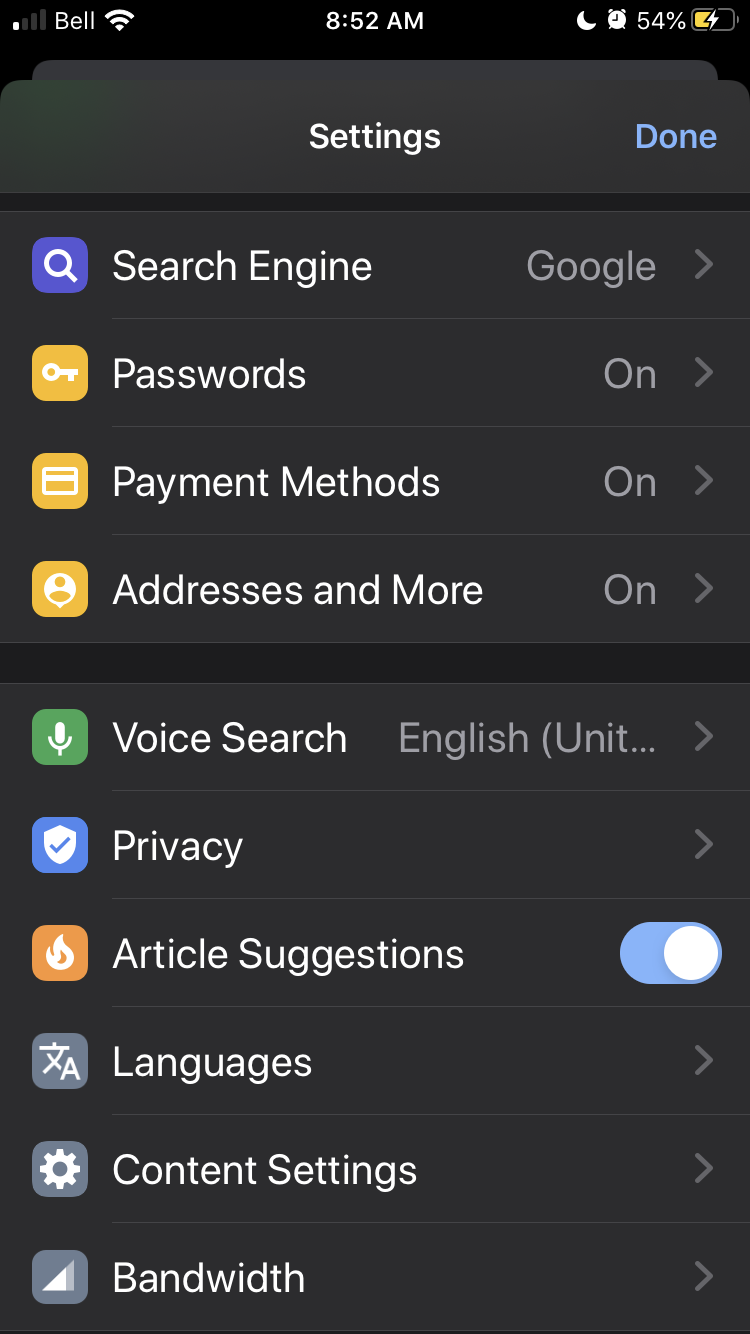Image resolution: width=750 pixels, height=1334 pixels.
Task: Open Bandwidth settings
Action: tap(375, 1278)
